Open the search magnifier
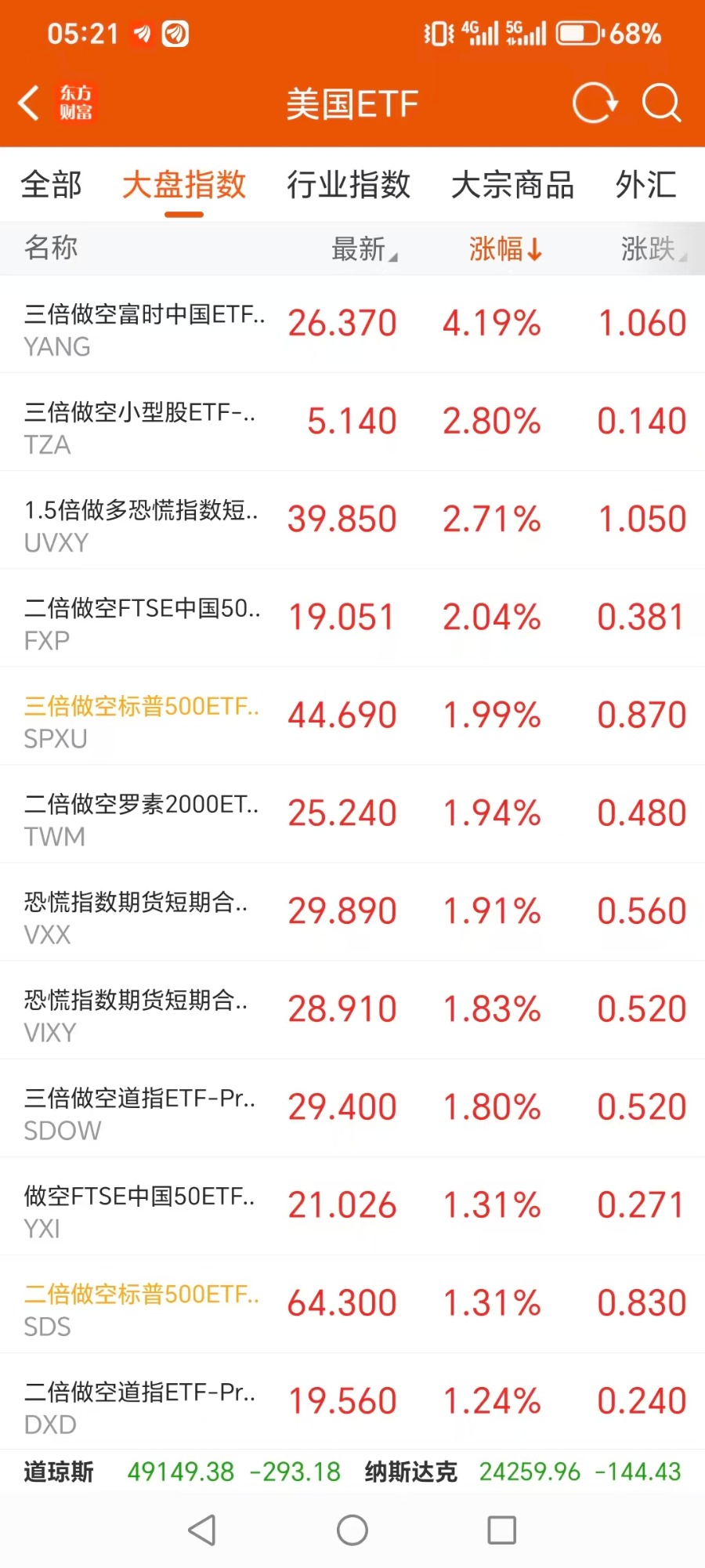 click(x=661, y=103)
